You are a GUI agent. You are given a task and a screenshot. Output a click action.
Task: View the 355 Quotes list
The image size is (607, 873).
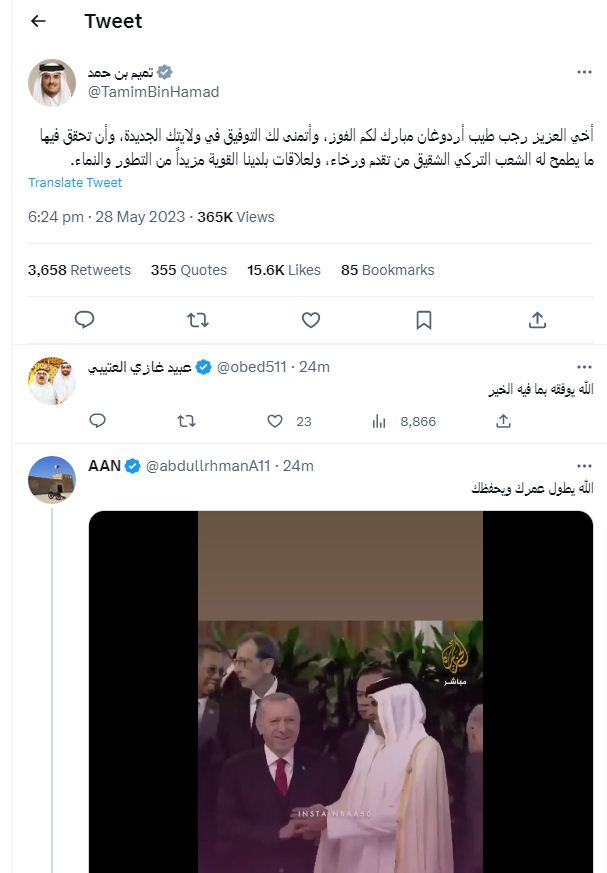189,270
